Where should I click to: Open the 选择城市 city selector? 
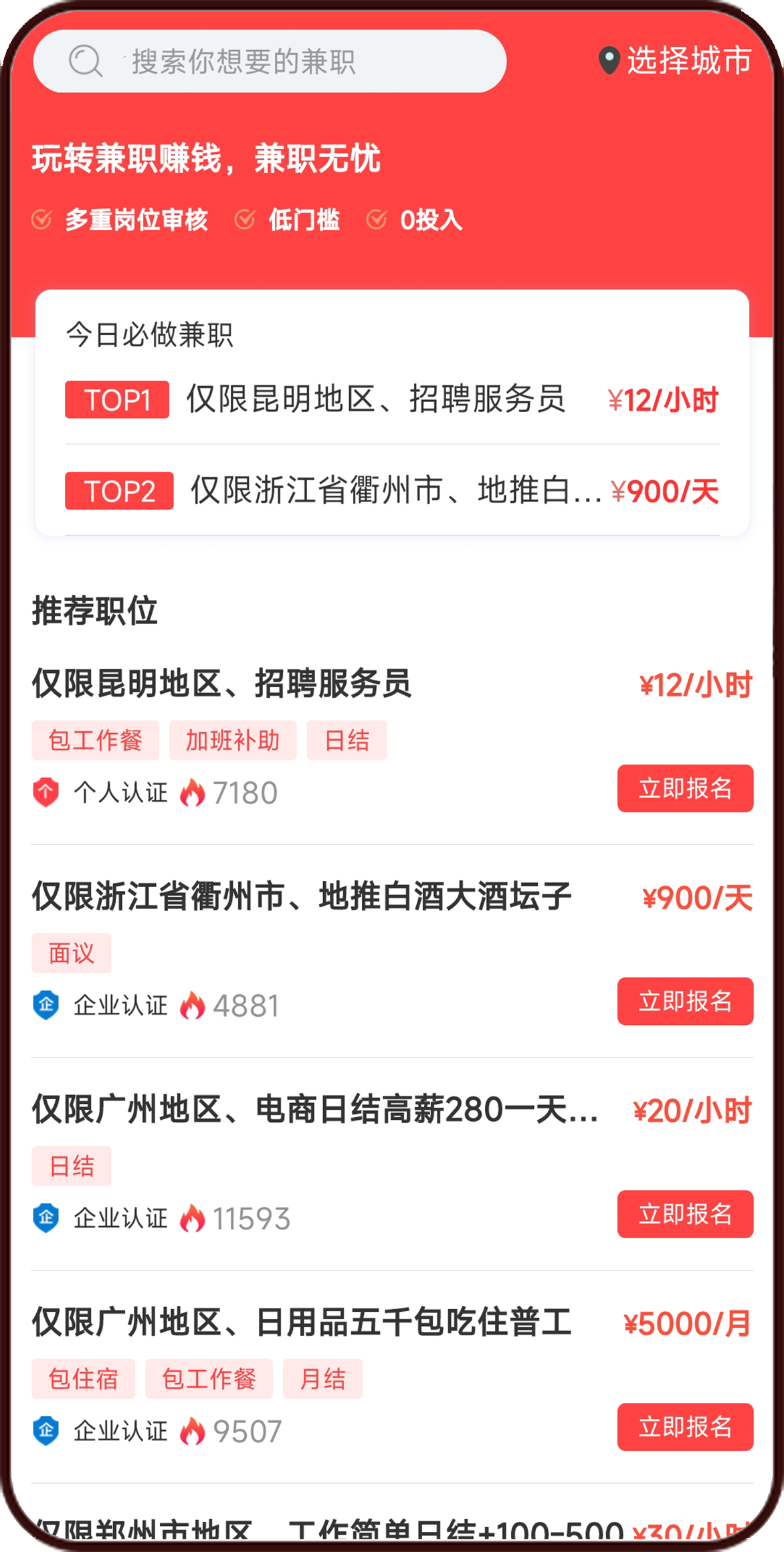click(x=675, y=61)
